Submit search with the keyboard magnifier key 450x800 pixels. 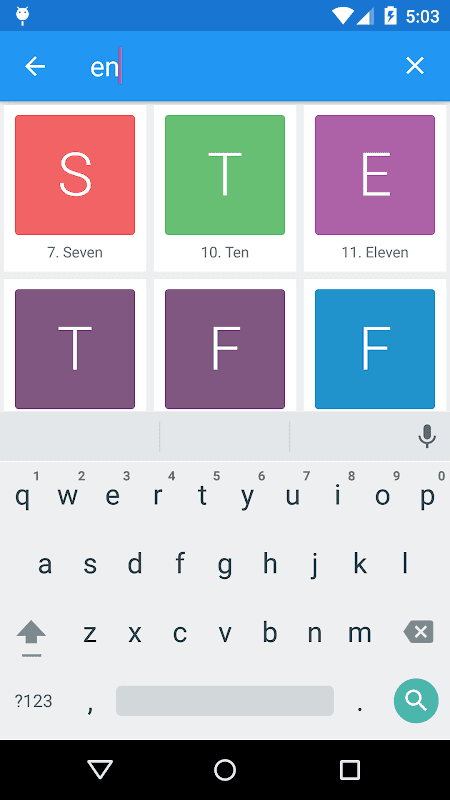[416, 701]
